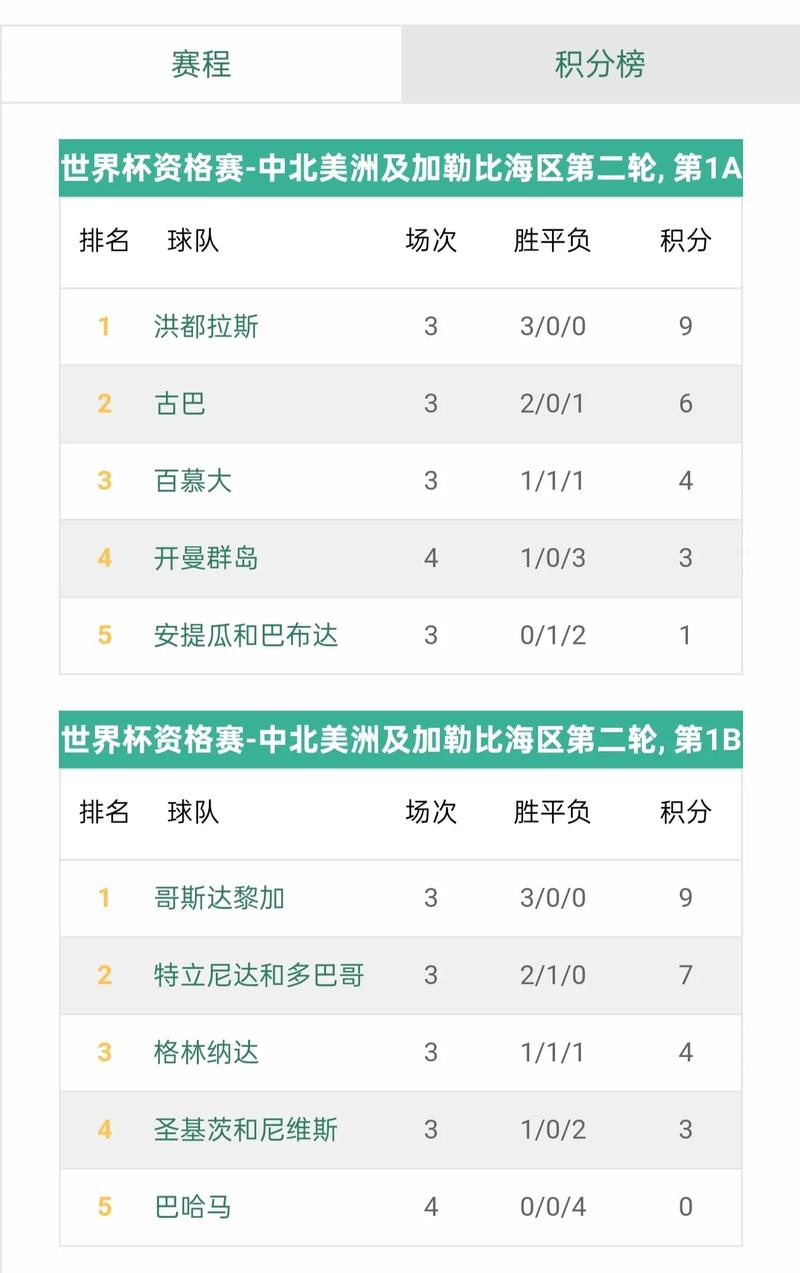Screen dimensions: 800x1273
Task: Click the row showing 巴哈马 with 0 points
Action: 400,1207
